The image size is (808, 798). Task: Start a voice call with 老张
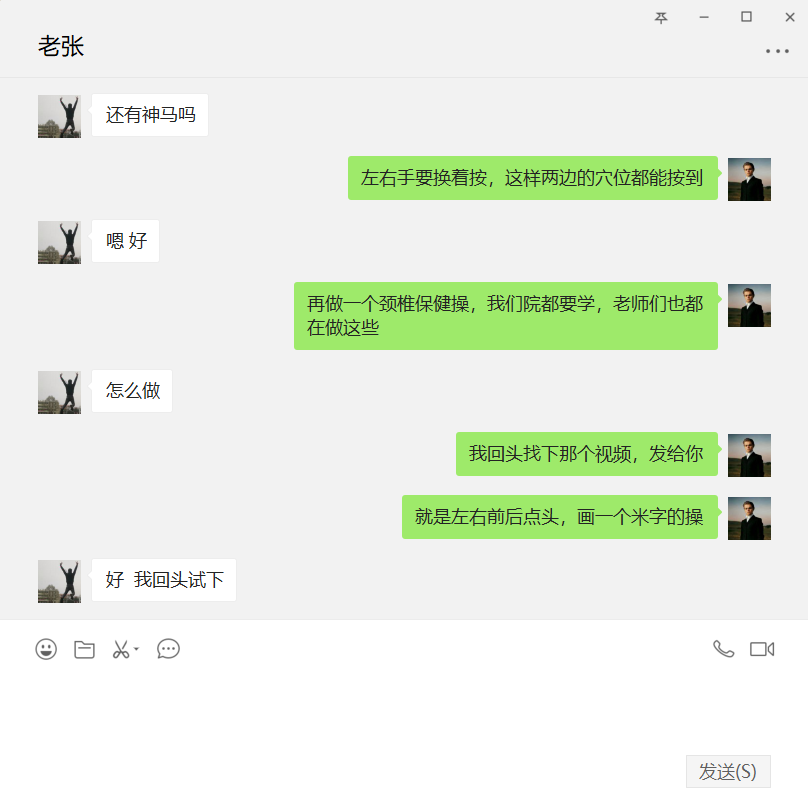coord(723,649)
